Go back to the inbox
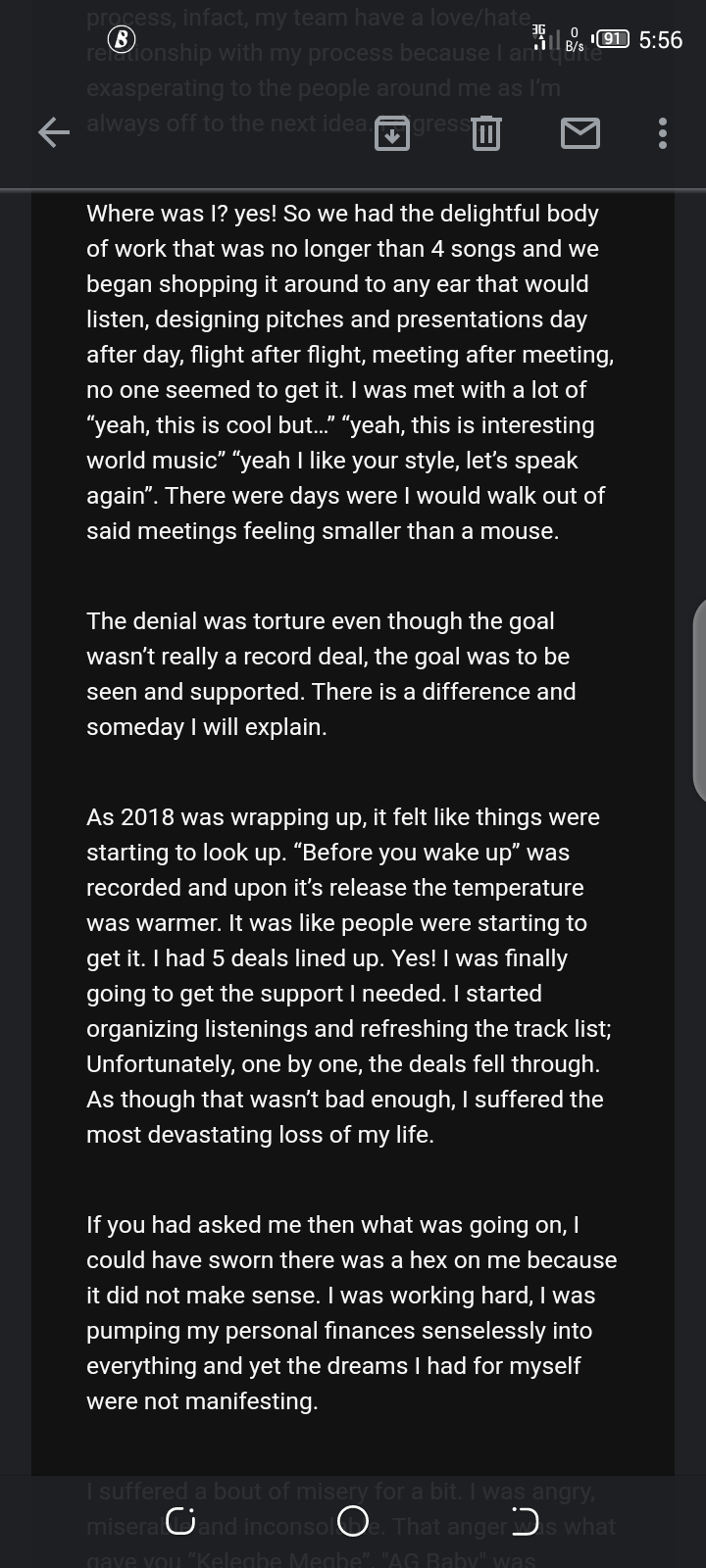Viewport: 706px width, 1568px height. [54, 132]
